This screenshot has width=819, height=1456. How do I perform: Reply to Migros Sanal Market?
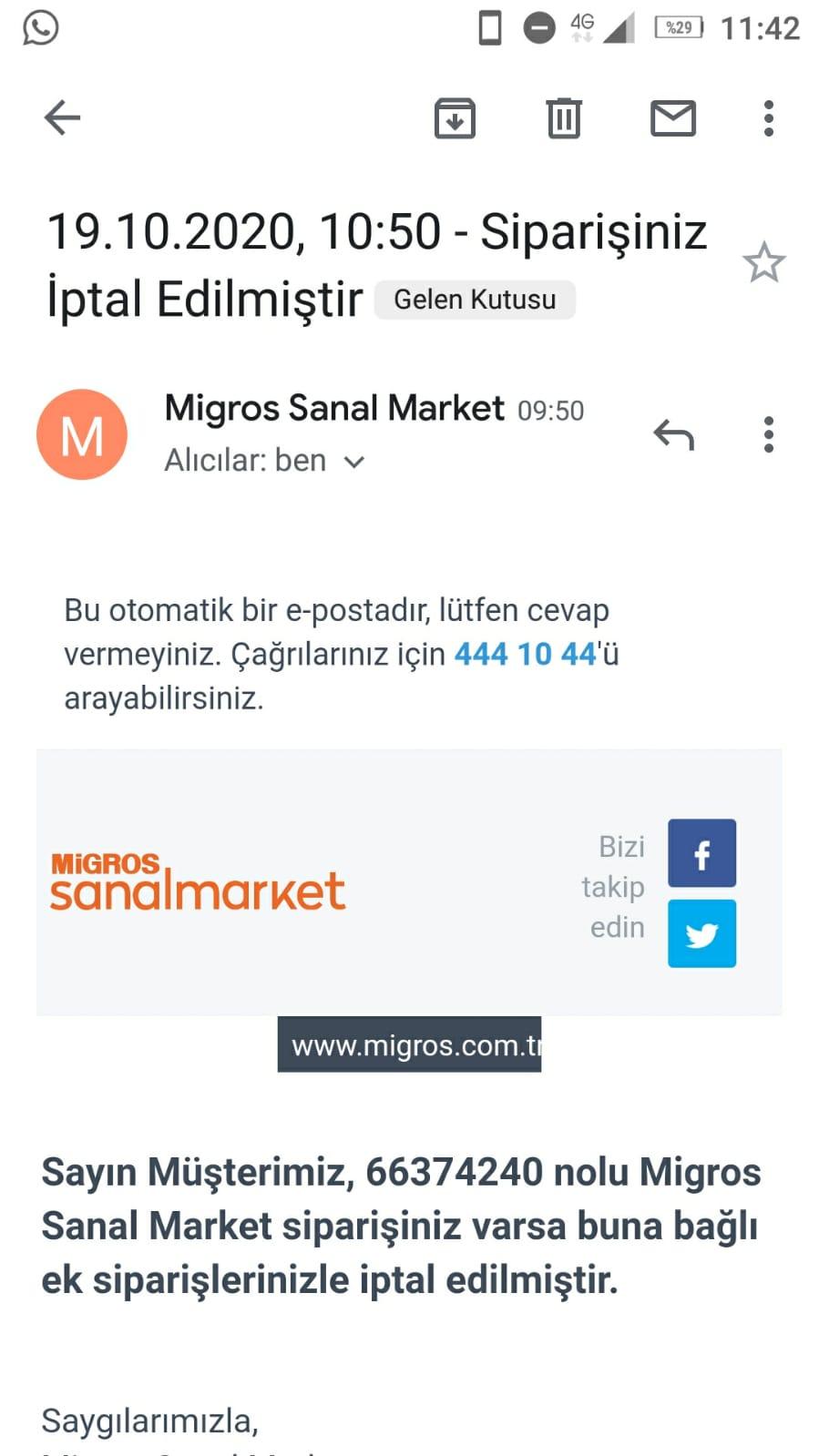[x=673, y=435]
